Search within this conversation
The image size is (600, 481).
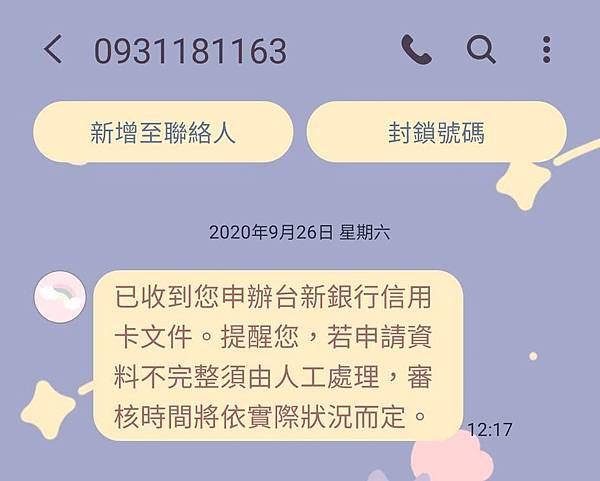pyautogui.click(x=481, y=49)
